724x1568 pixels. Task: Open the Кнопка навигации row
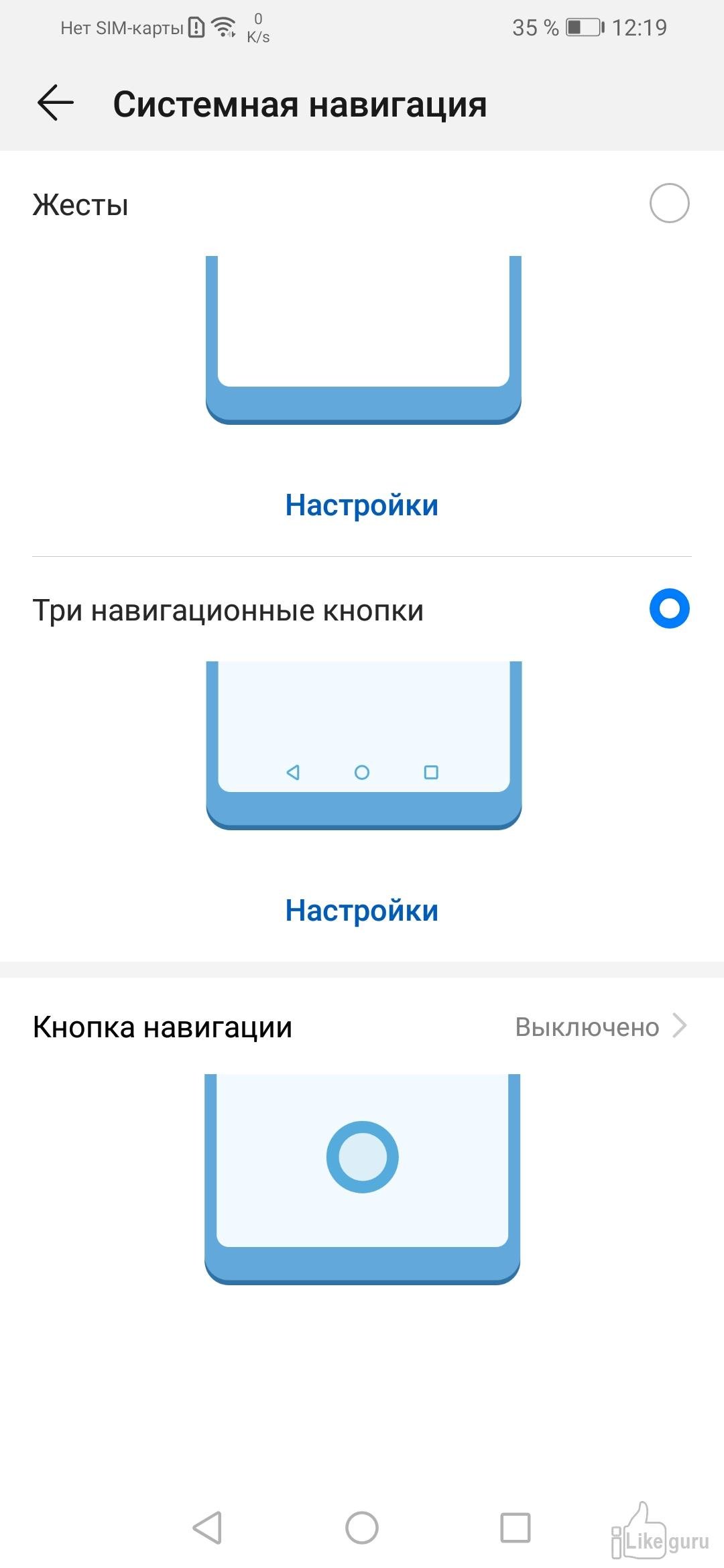pos(362,1027)
